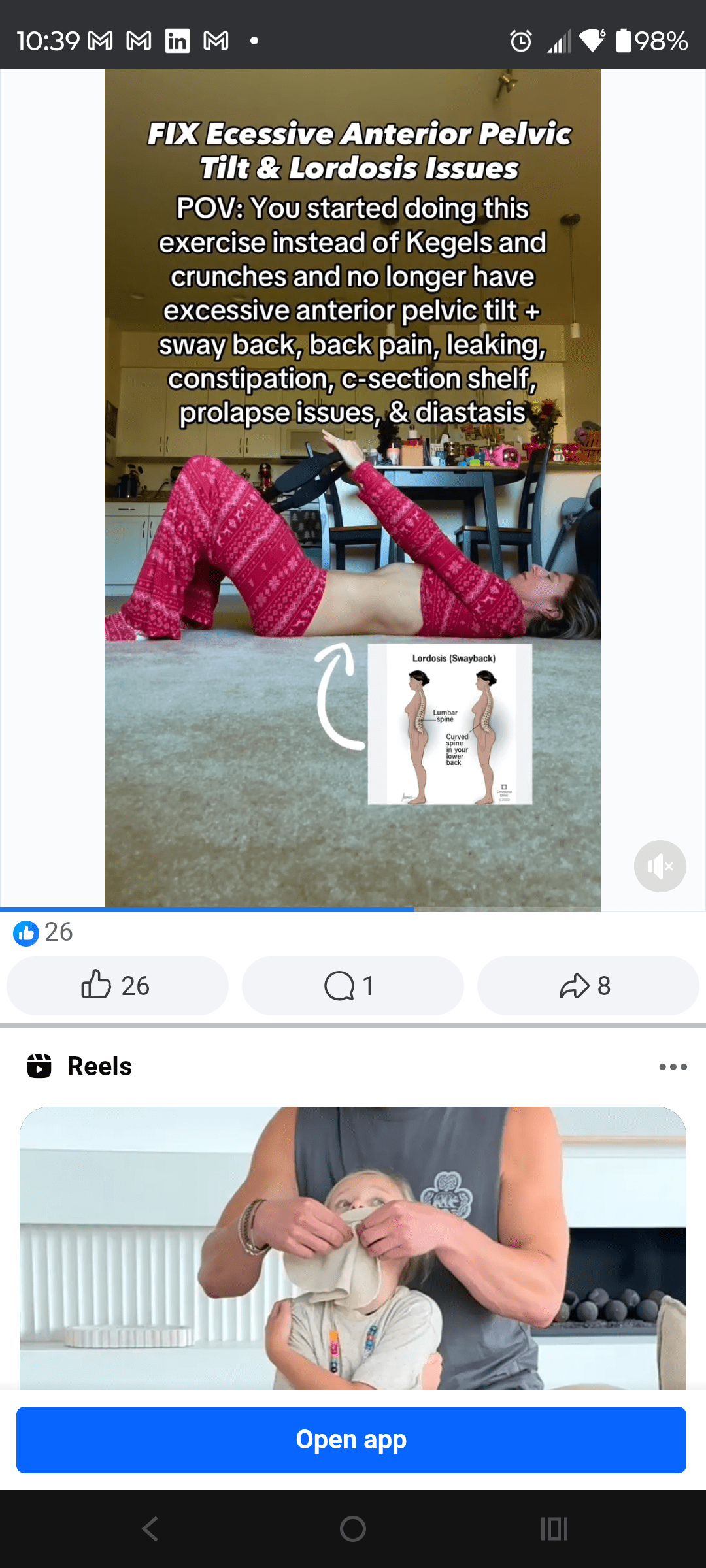This screenshot has width=706, height=1568.
Task: Go back using system back button
Action: click(150, 1529)
